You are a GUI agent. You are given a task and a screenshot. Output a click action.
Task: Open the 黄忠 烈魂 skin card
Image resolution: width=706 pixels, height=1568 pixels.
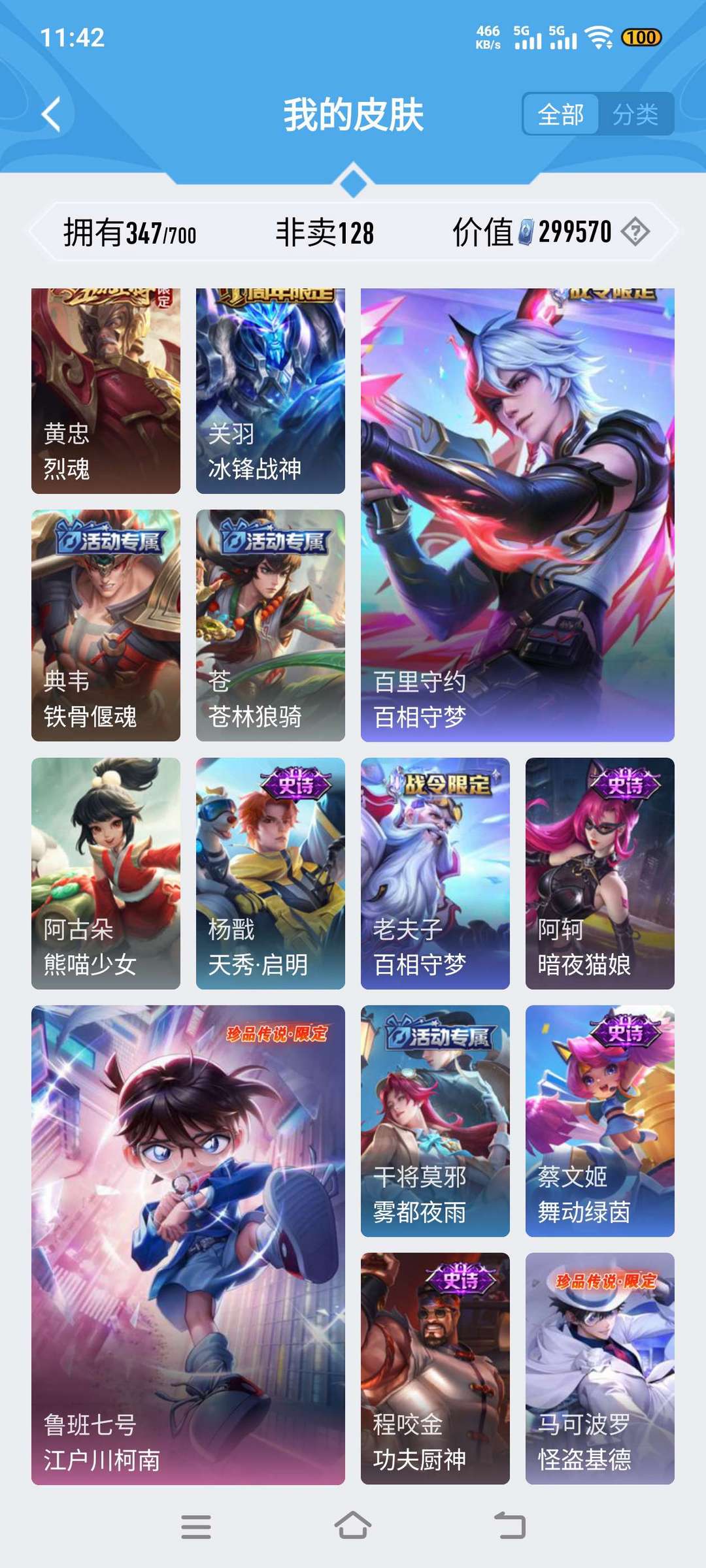tap(106, 391)
